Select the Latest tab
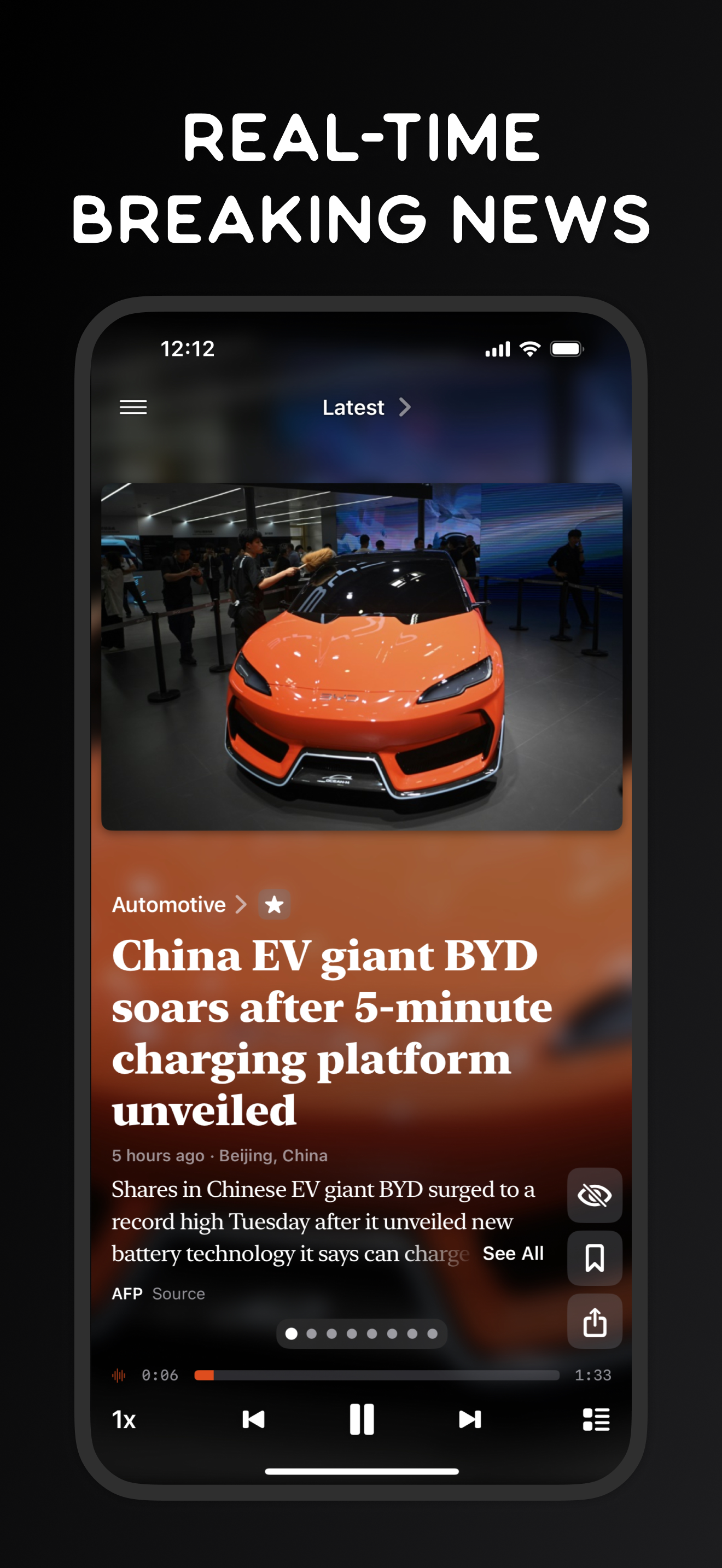 [x=353, y=407]
